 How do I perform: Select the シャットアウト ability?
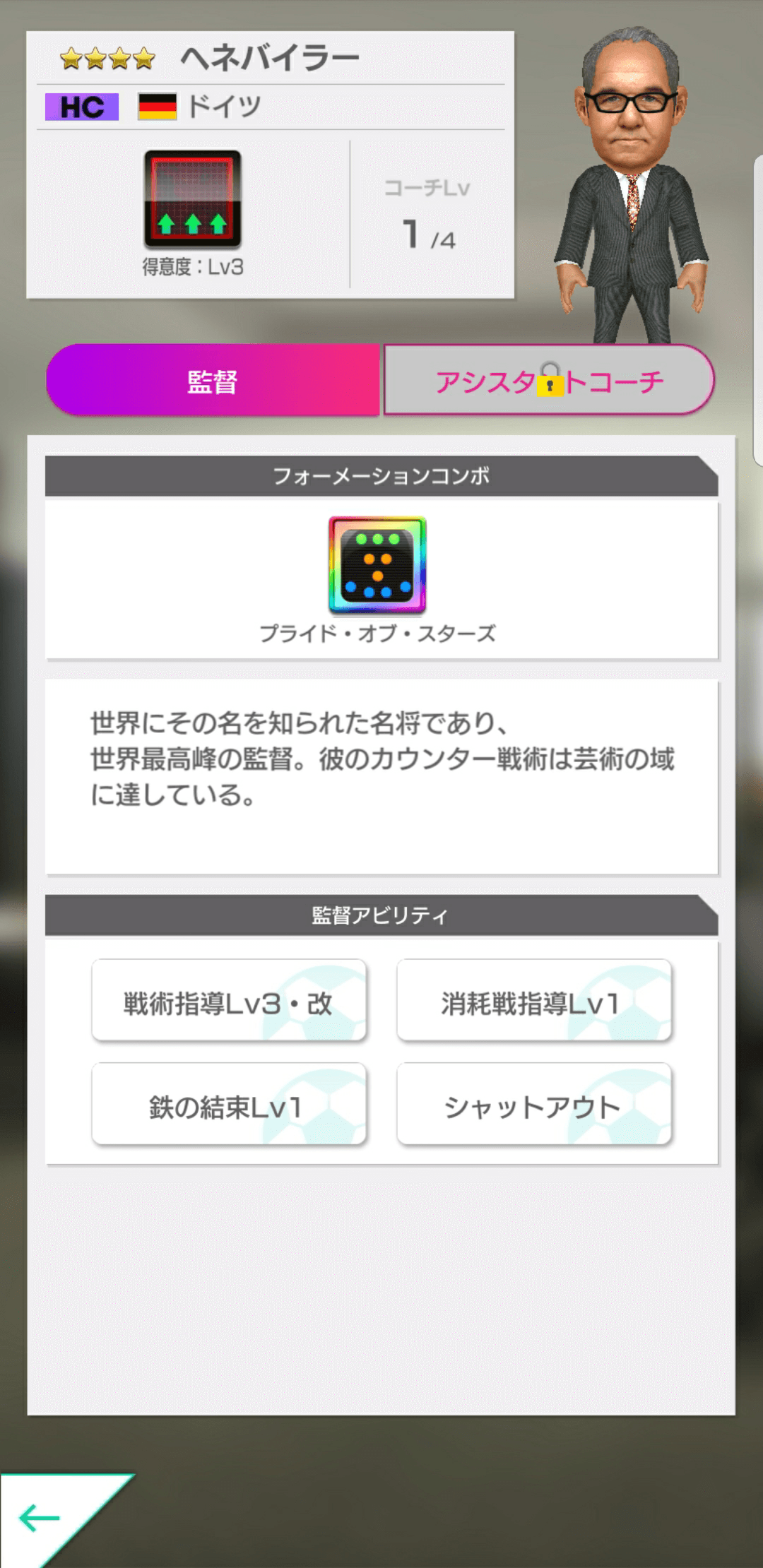tap(534, 1105)
